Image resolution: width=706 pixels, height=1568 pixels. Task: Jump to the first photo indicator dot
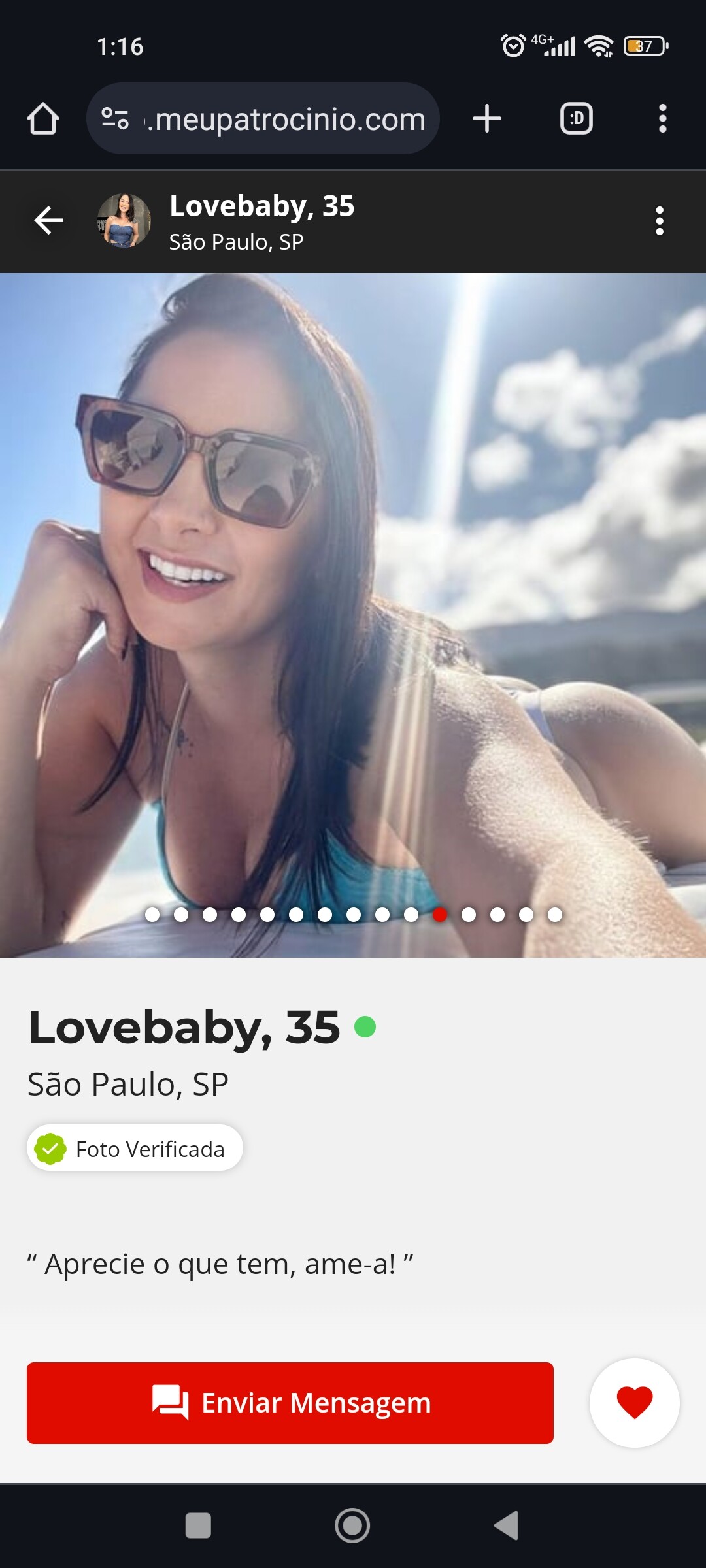[x=152, y=915]
